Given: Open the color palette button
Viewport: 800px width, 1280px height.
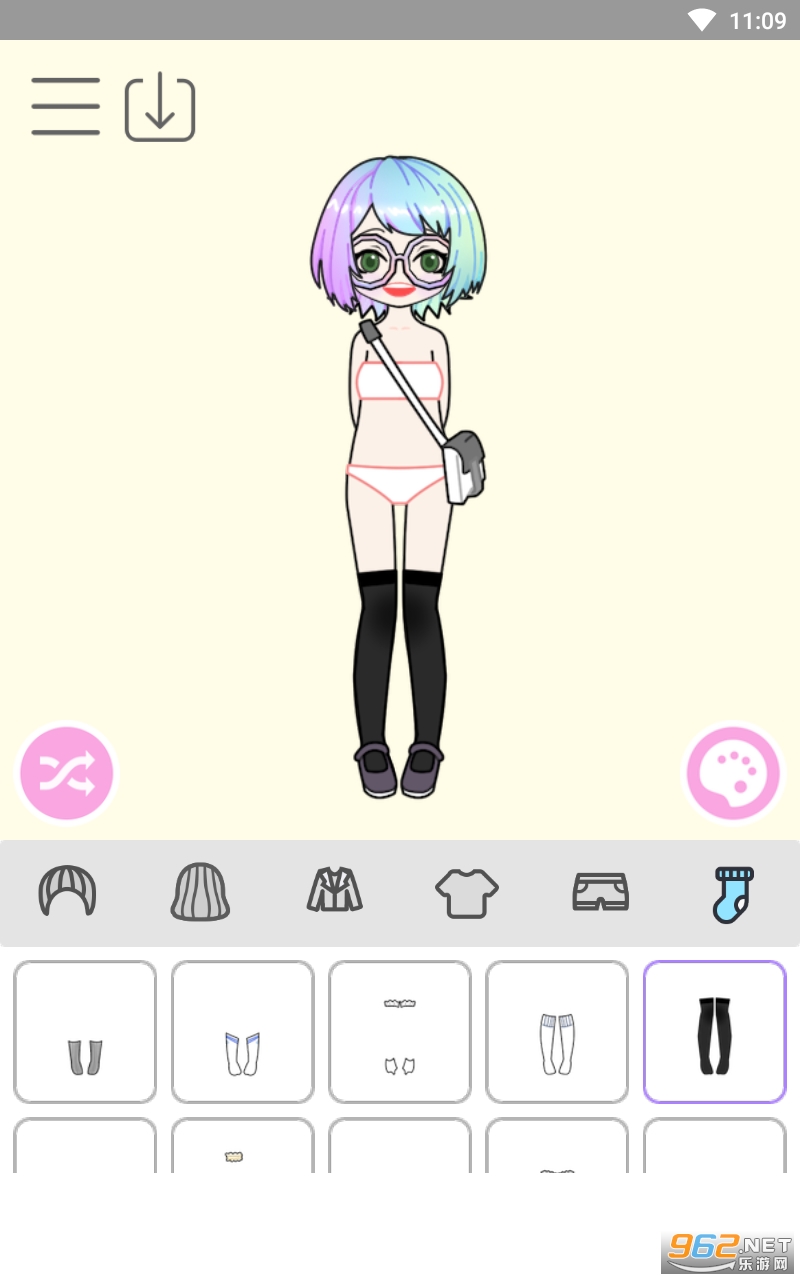Looking at the screenshot, I should click(733, 773).
